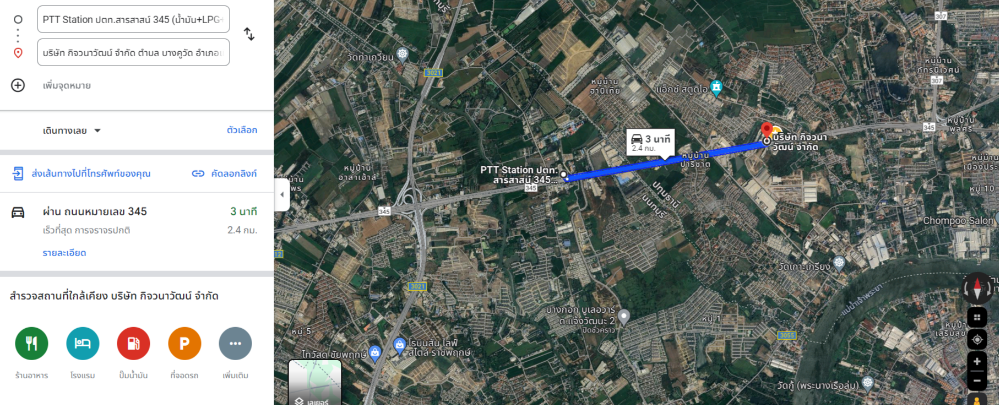Open route options via ตัวเลือก
Image resolution: width=999 pixels, height=405 pixels.
point(242,131)
